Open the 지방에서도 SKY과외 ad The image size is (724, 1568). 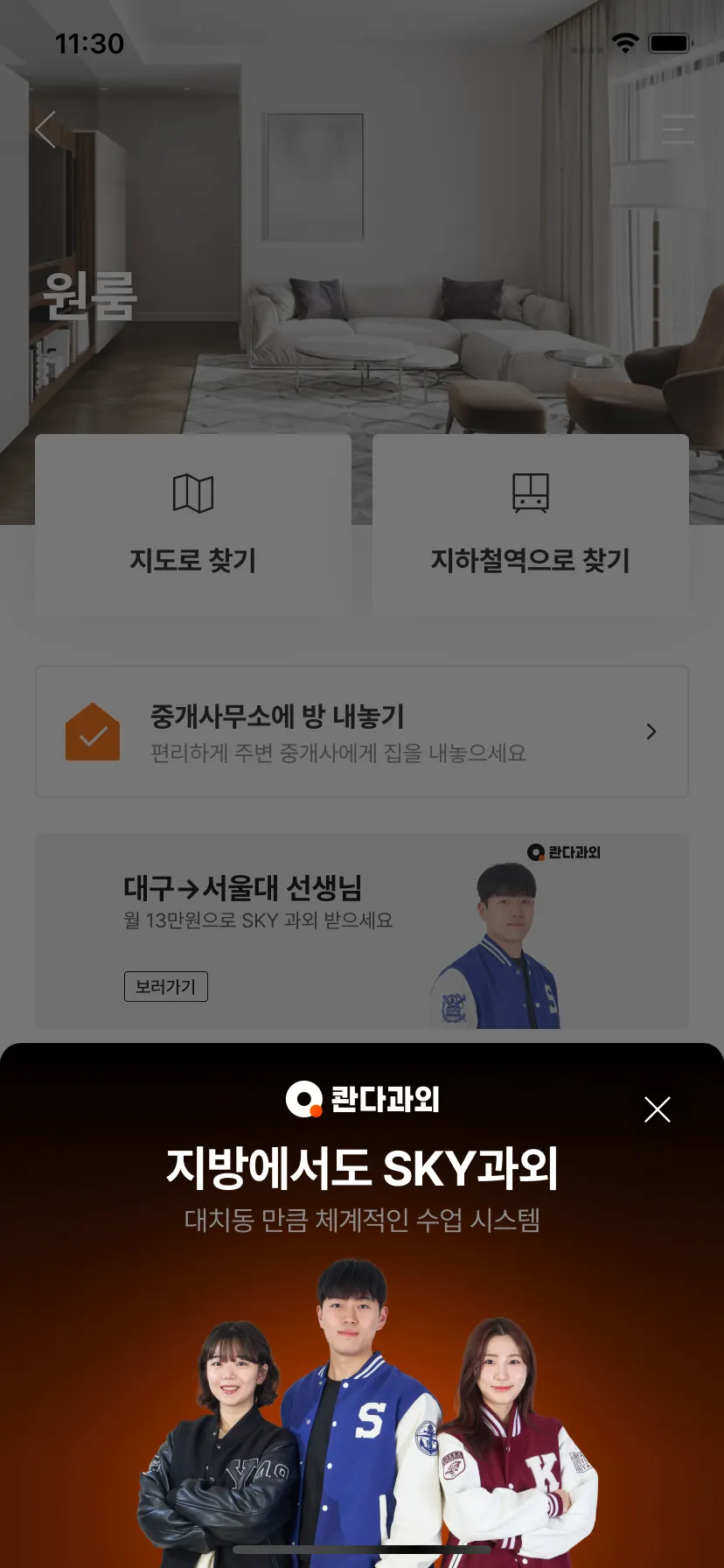click(362, 1312)
